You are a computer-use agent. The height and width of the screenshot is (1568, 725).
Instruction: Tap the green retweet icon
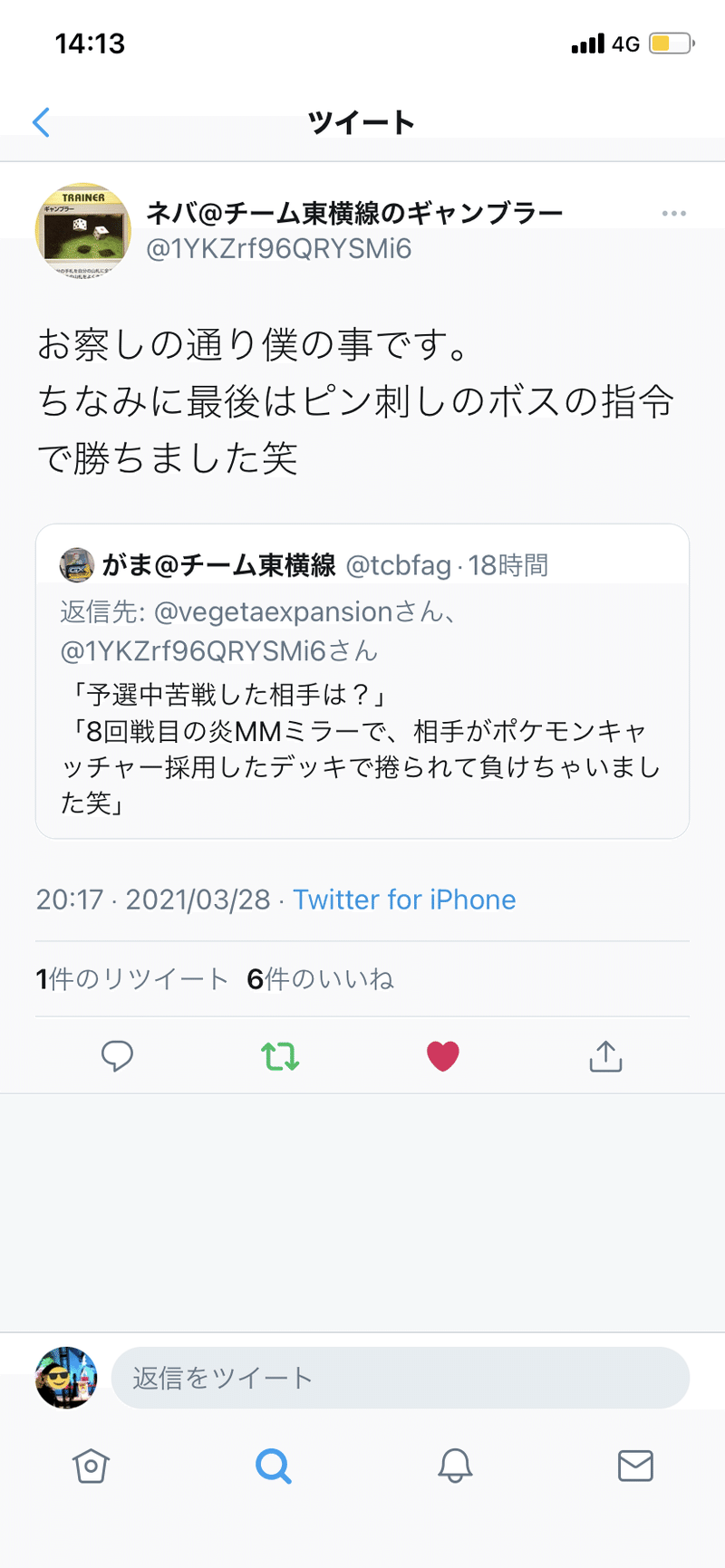tap(280, 1056)
